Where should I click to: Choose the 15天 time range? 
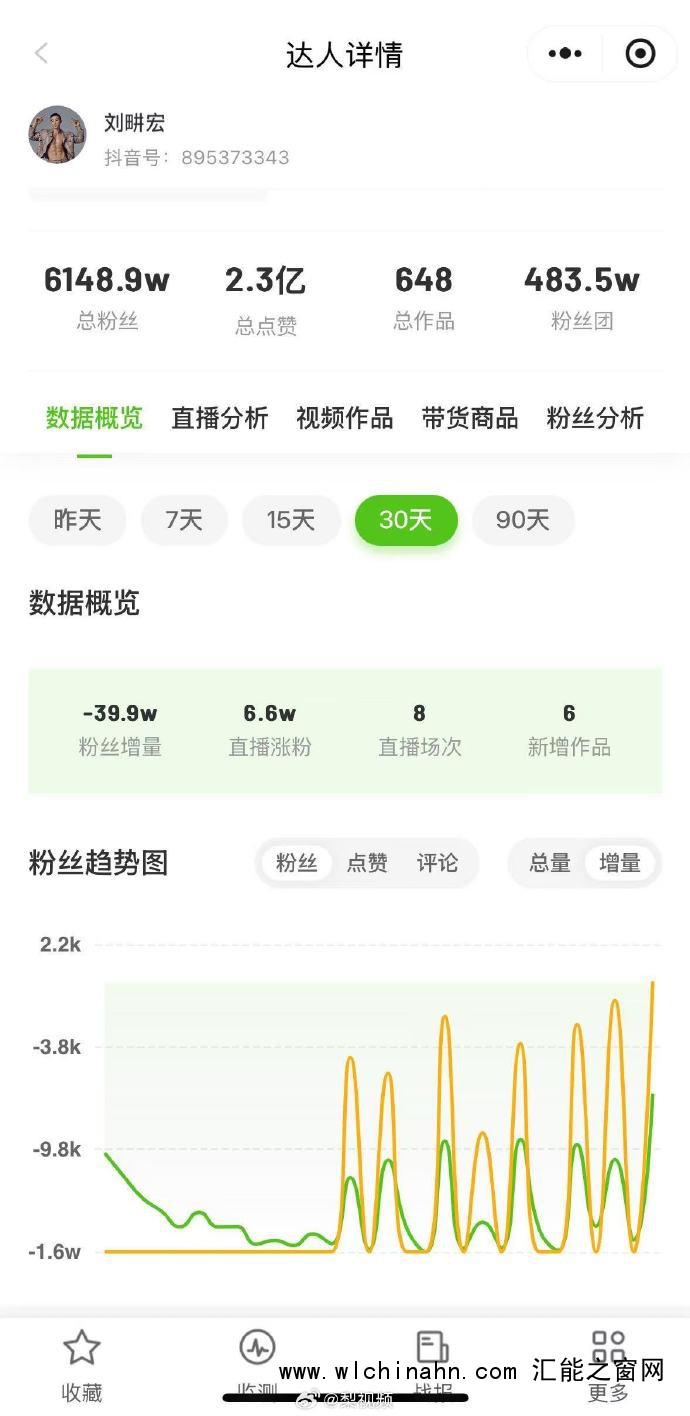click(290, 520)
